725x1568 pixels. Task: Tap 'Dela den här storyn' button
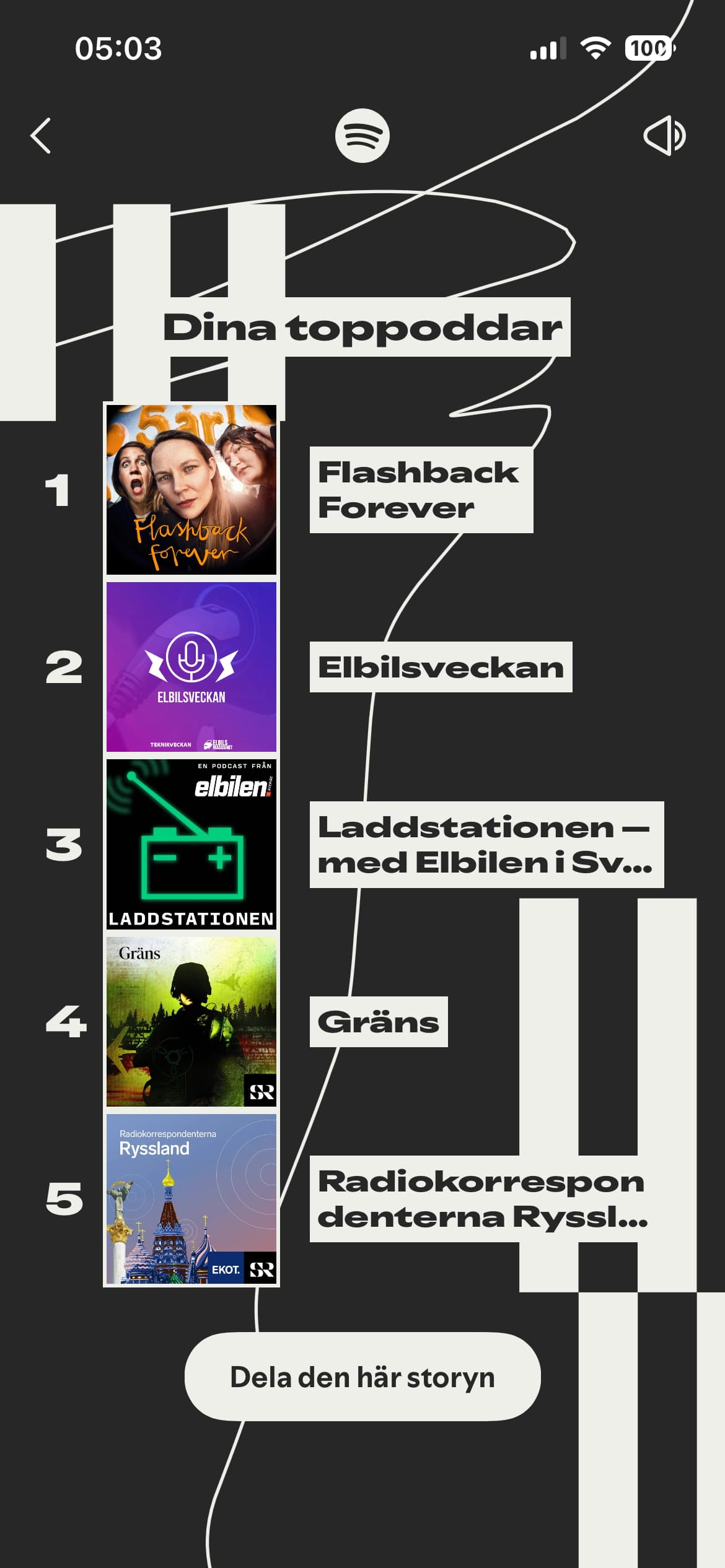[362, 1377]
